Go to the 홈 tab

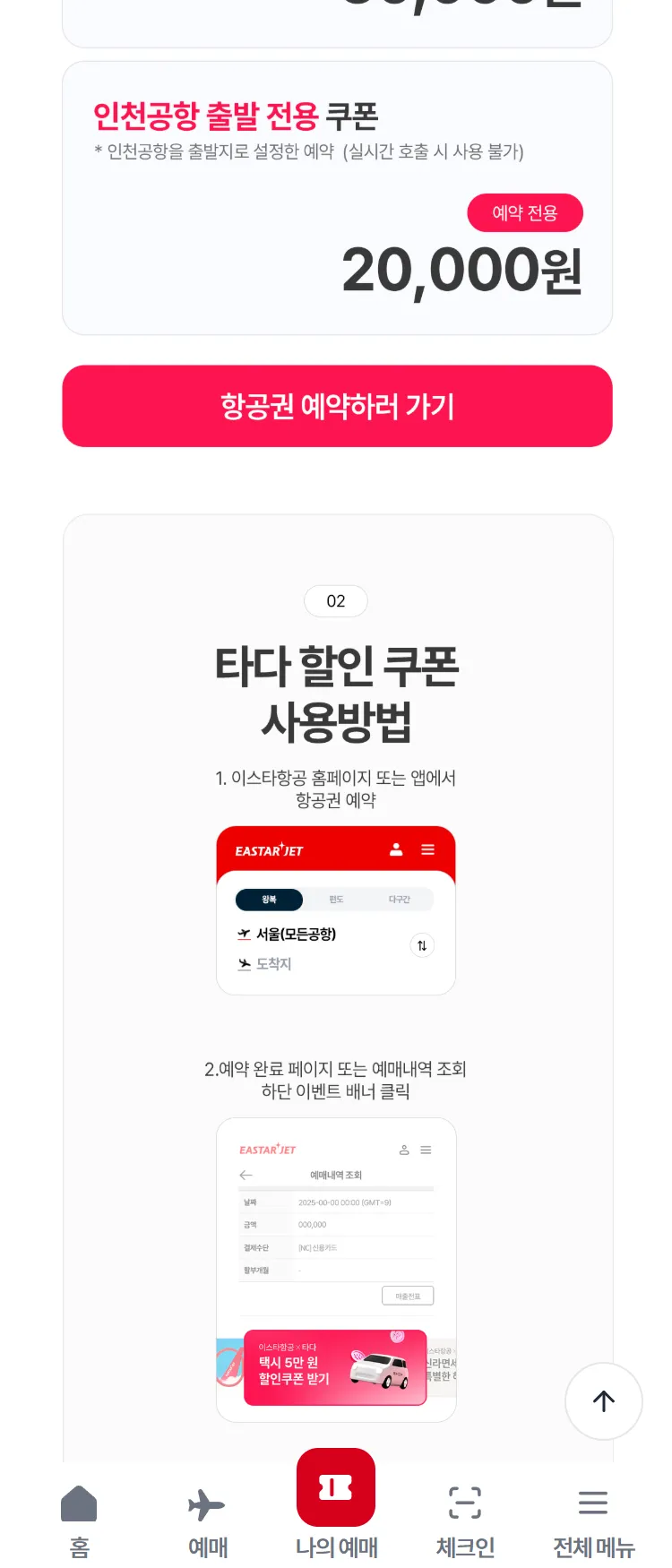(79, 1517)
